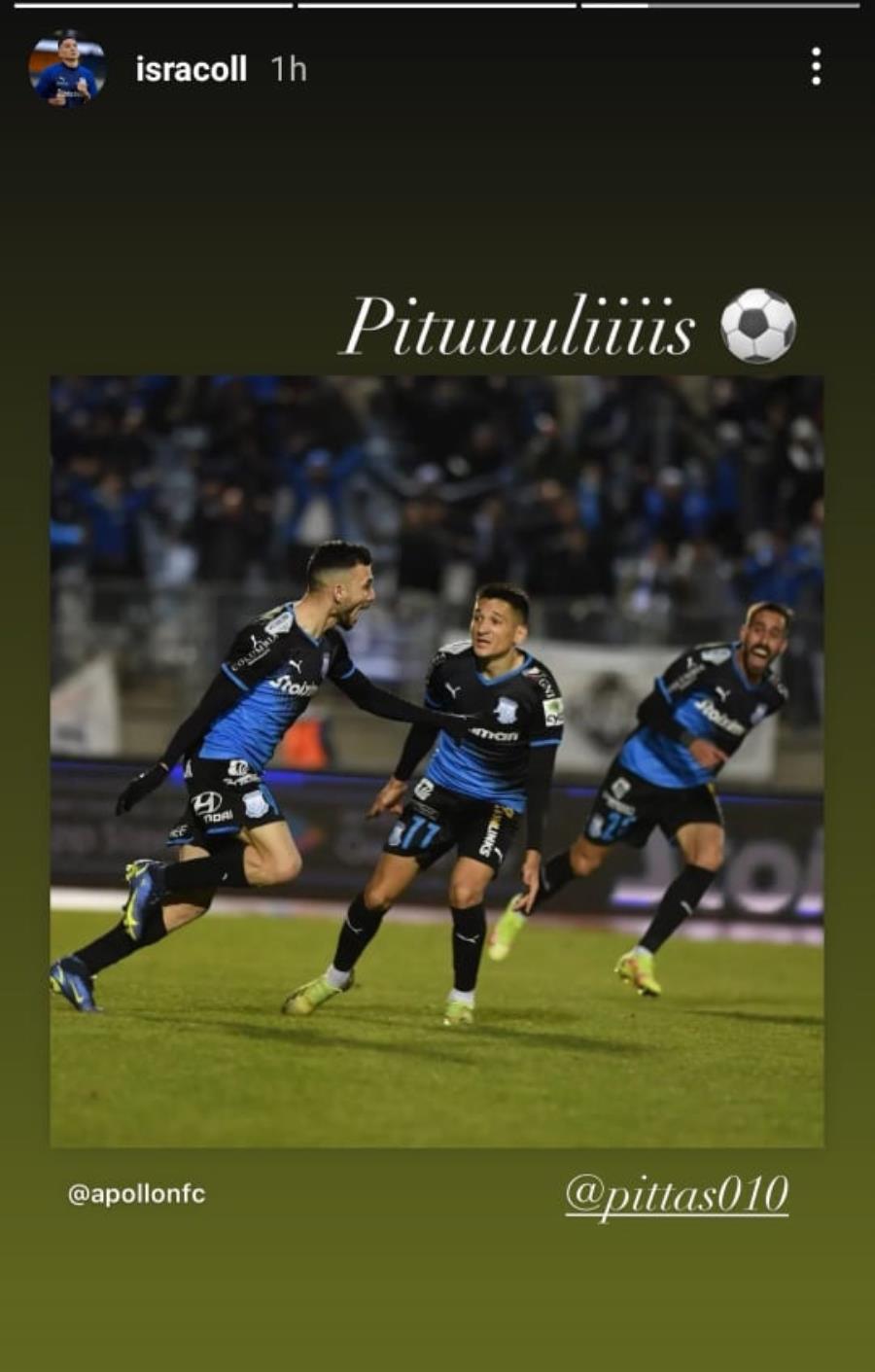Open isracoll's profile picture
Screen dimensions: 875x1372
66,69
